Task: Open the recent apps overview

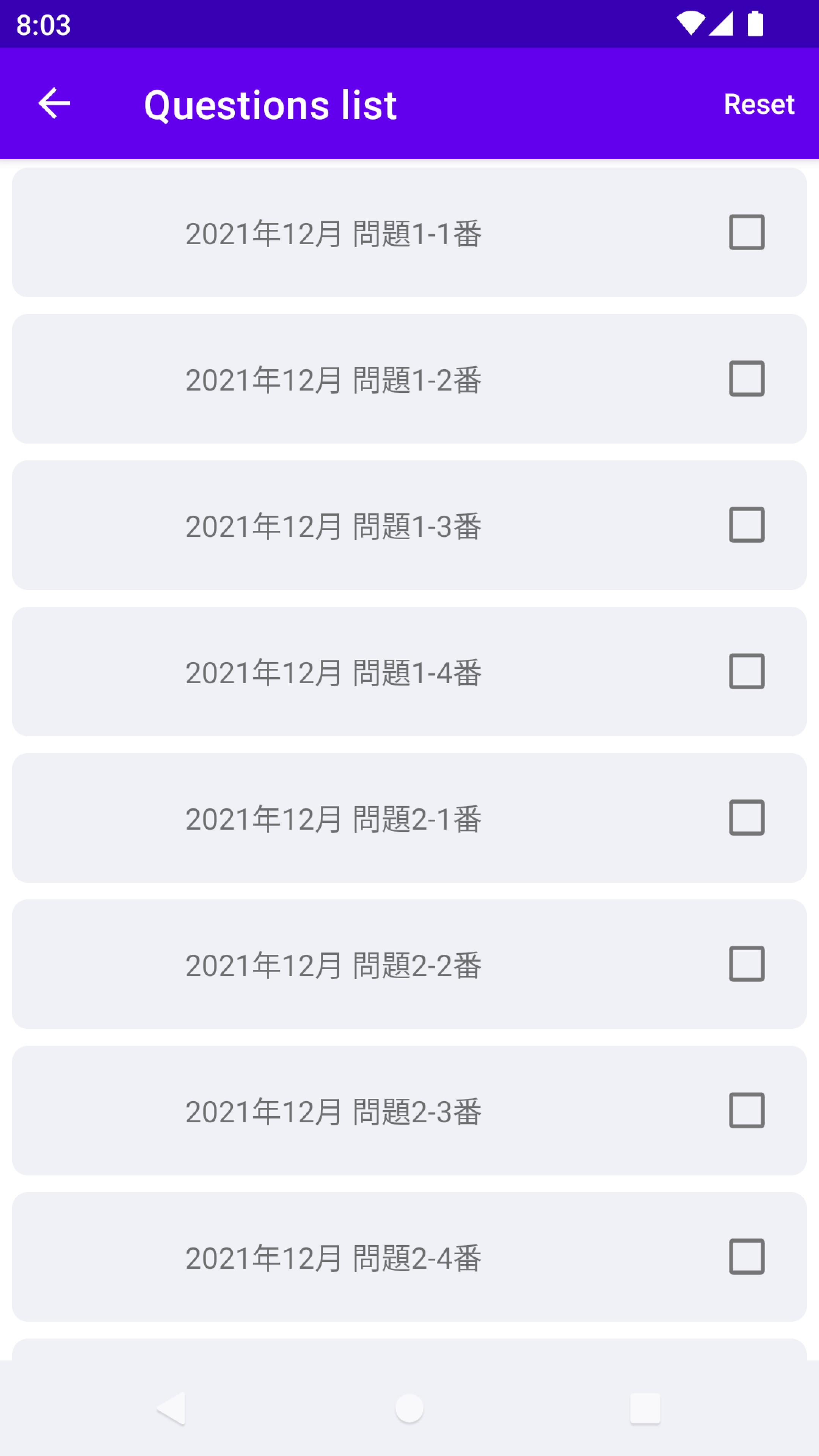Action: tap(645, 1408)
